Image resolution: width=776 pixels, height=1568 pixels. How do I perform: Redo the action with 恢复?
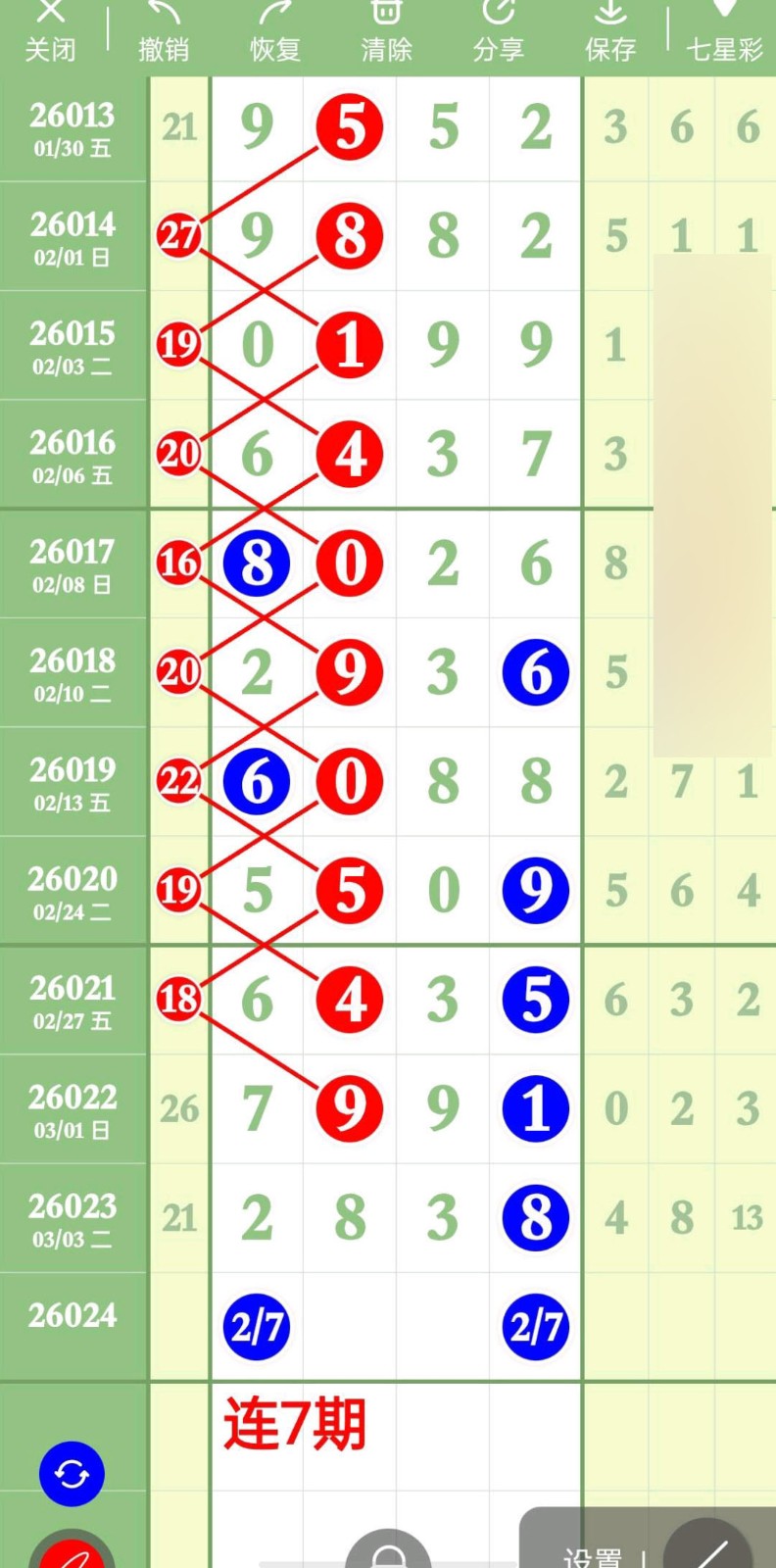275,32
